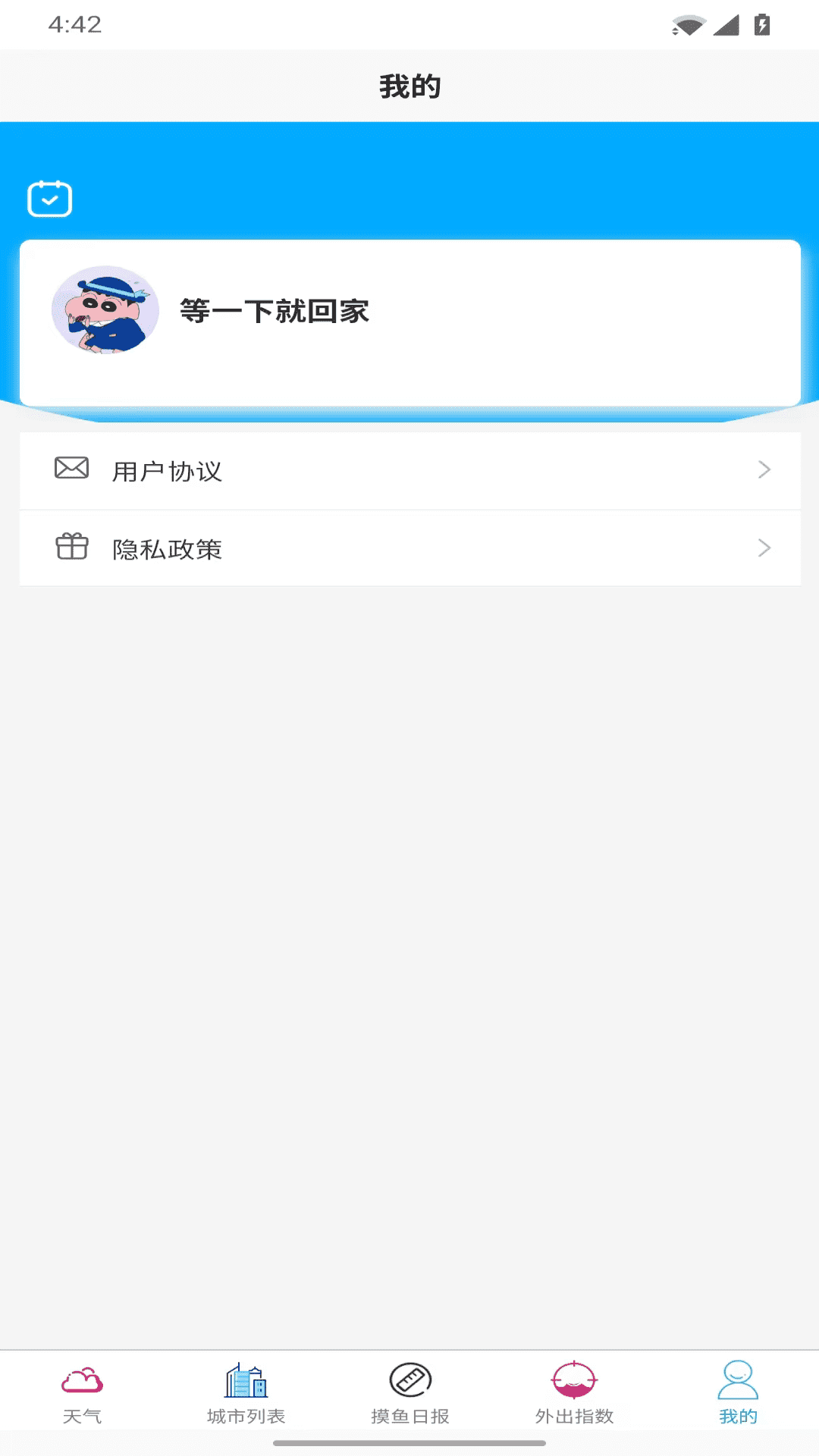Open the 隐私政策 privacy policy
The width and height of the screenshot is (819, 1456).
coord(168,548)
